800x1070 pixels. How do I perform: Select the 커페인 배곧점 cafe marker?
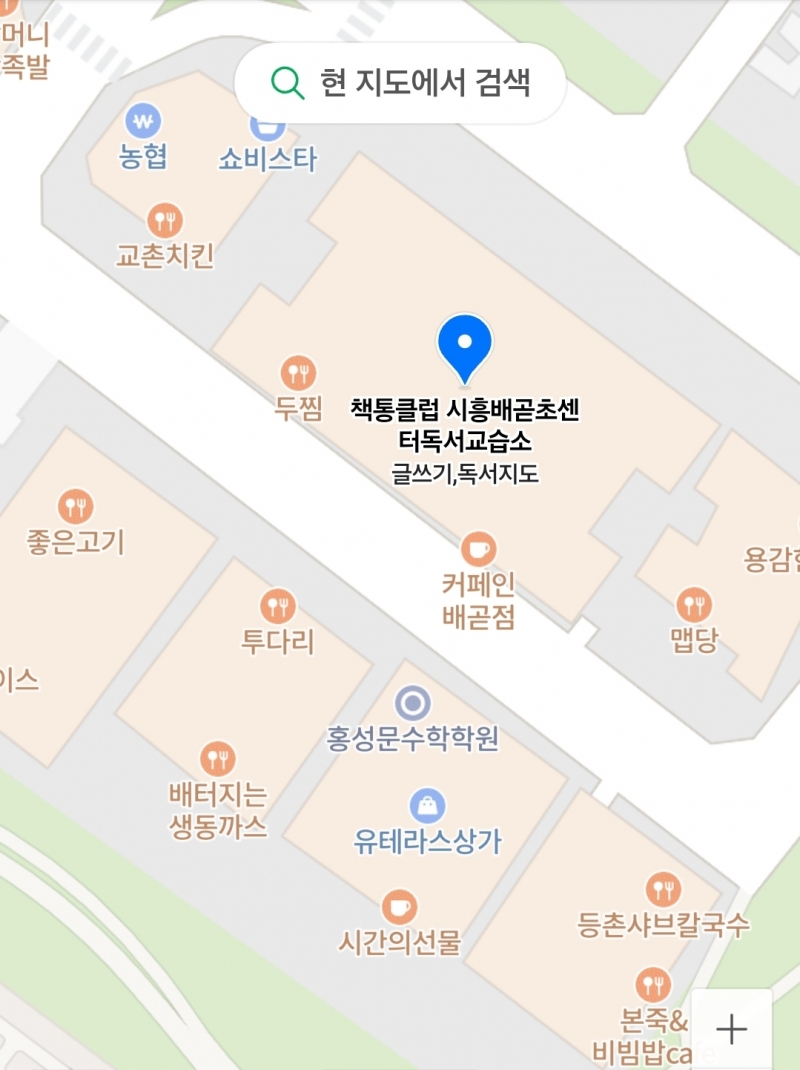tap(478, 549)
